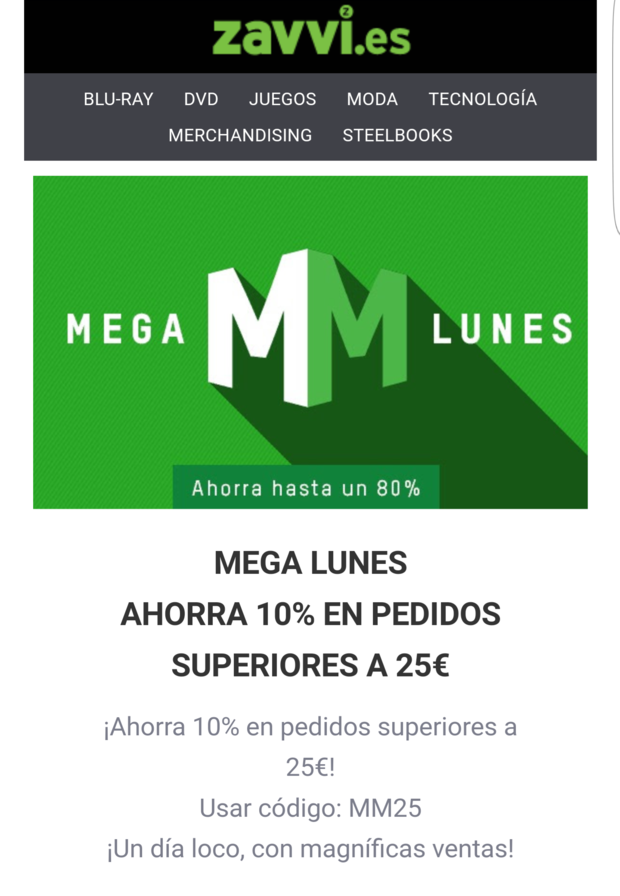Open the MODA section
This screenshot has width=620, height=896.
[372, 99]
